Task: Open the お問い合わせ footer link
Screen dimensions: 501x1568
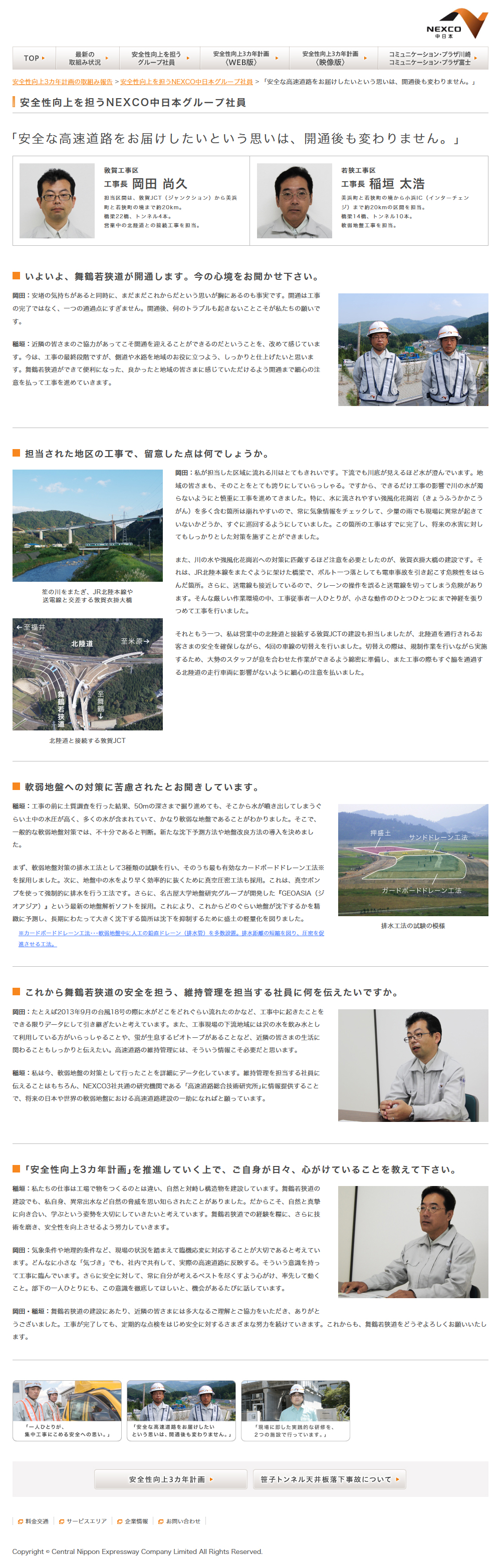Action: 181,1521
